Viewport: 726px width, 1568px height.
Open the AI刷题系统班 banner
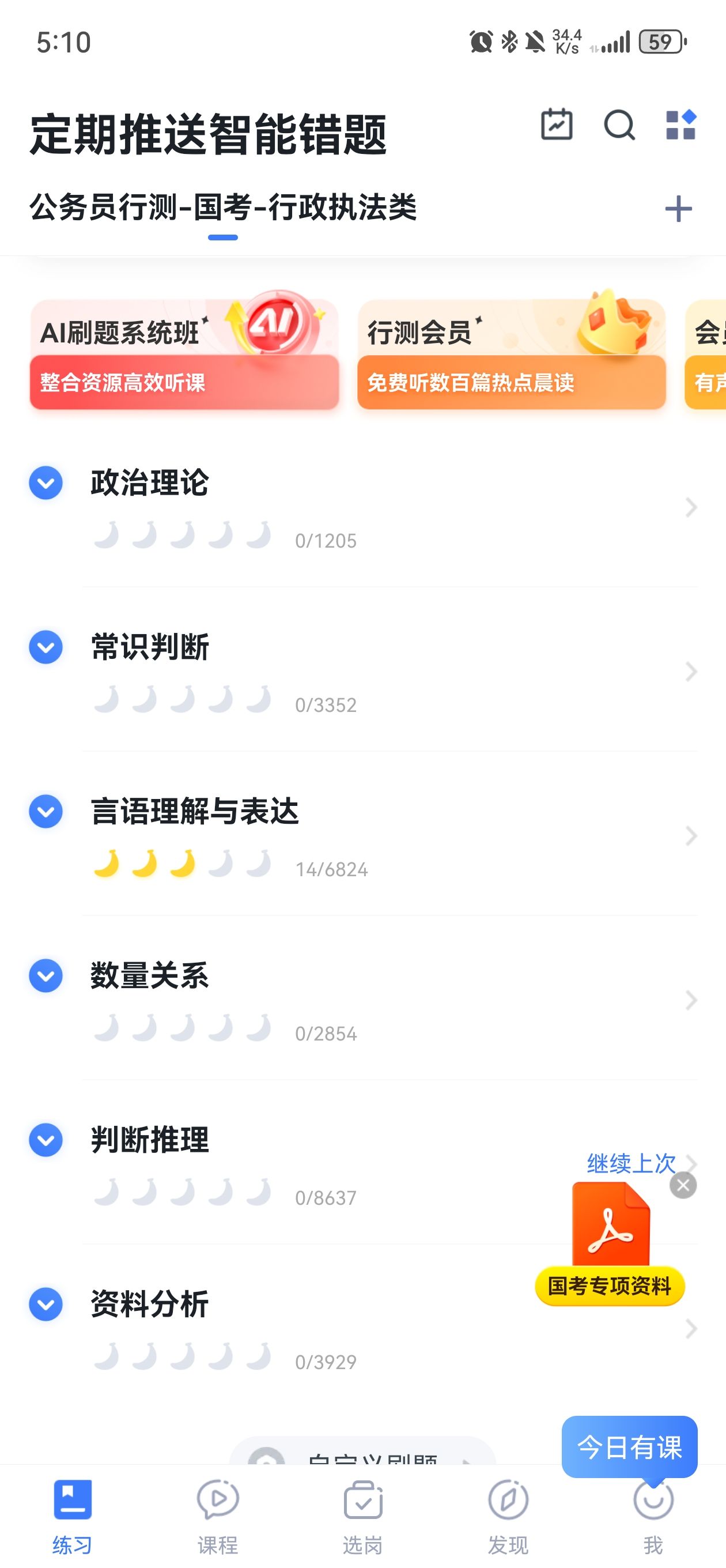(184, 355)
